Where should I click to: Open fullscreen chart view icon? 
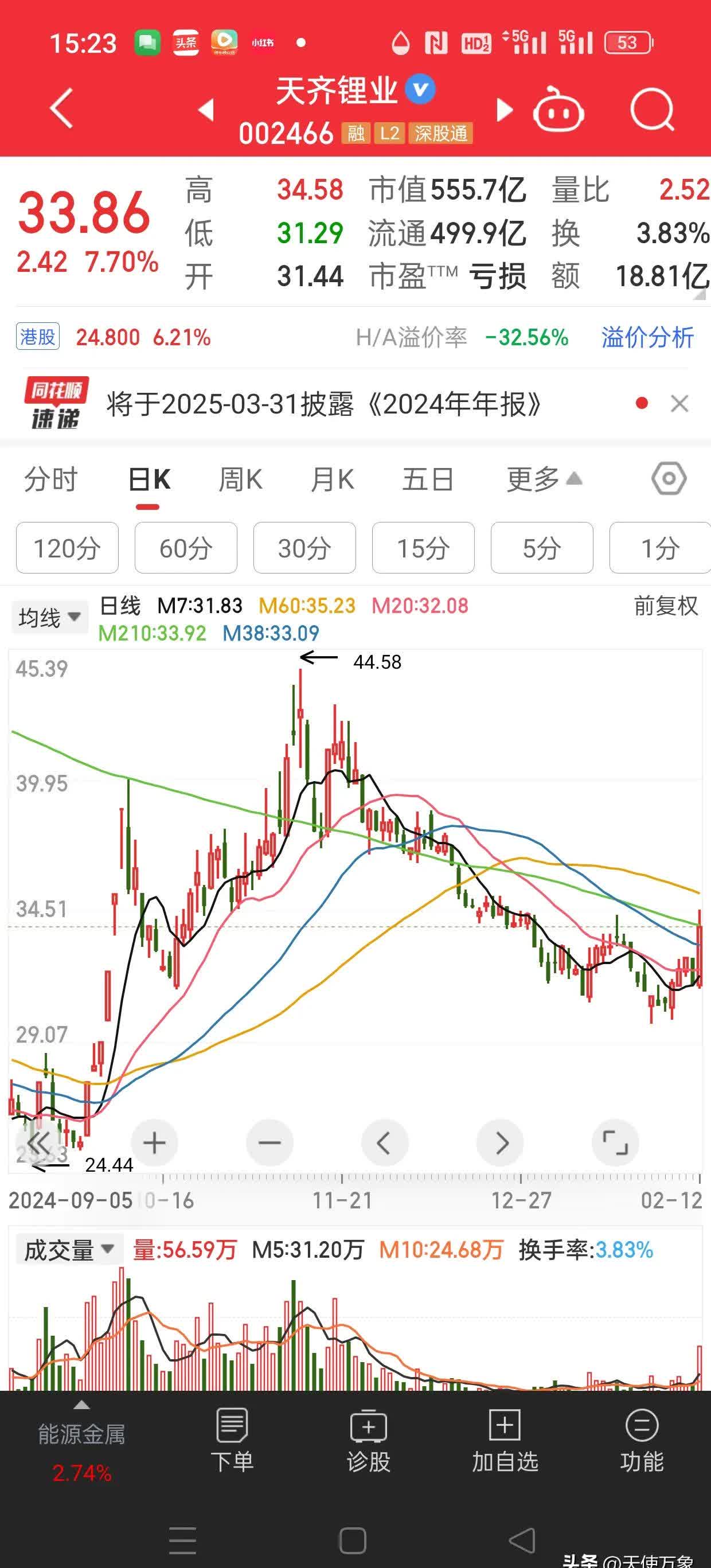coord(615,1142)
